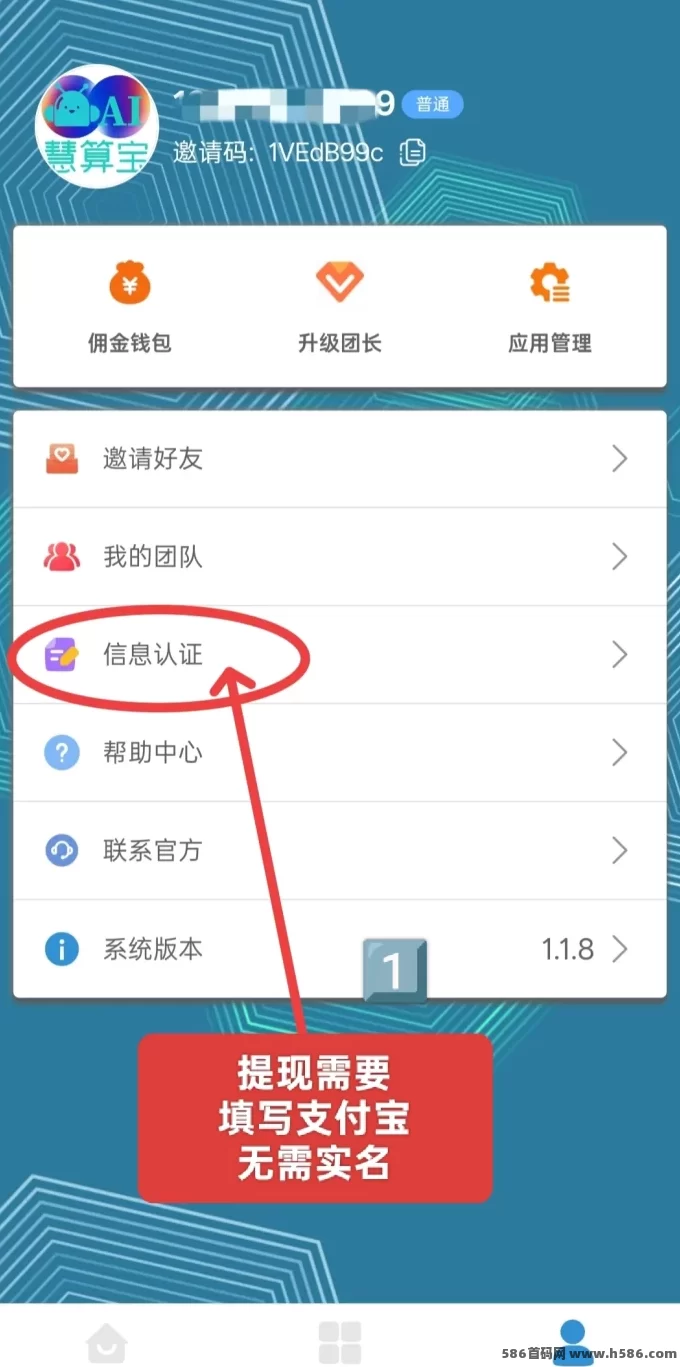Open the 佣金钱包 commission wallet

(x=130, y=305)
